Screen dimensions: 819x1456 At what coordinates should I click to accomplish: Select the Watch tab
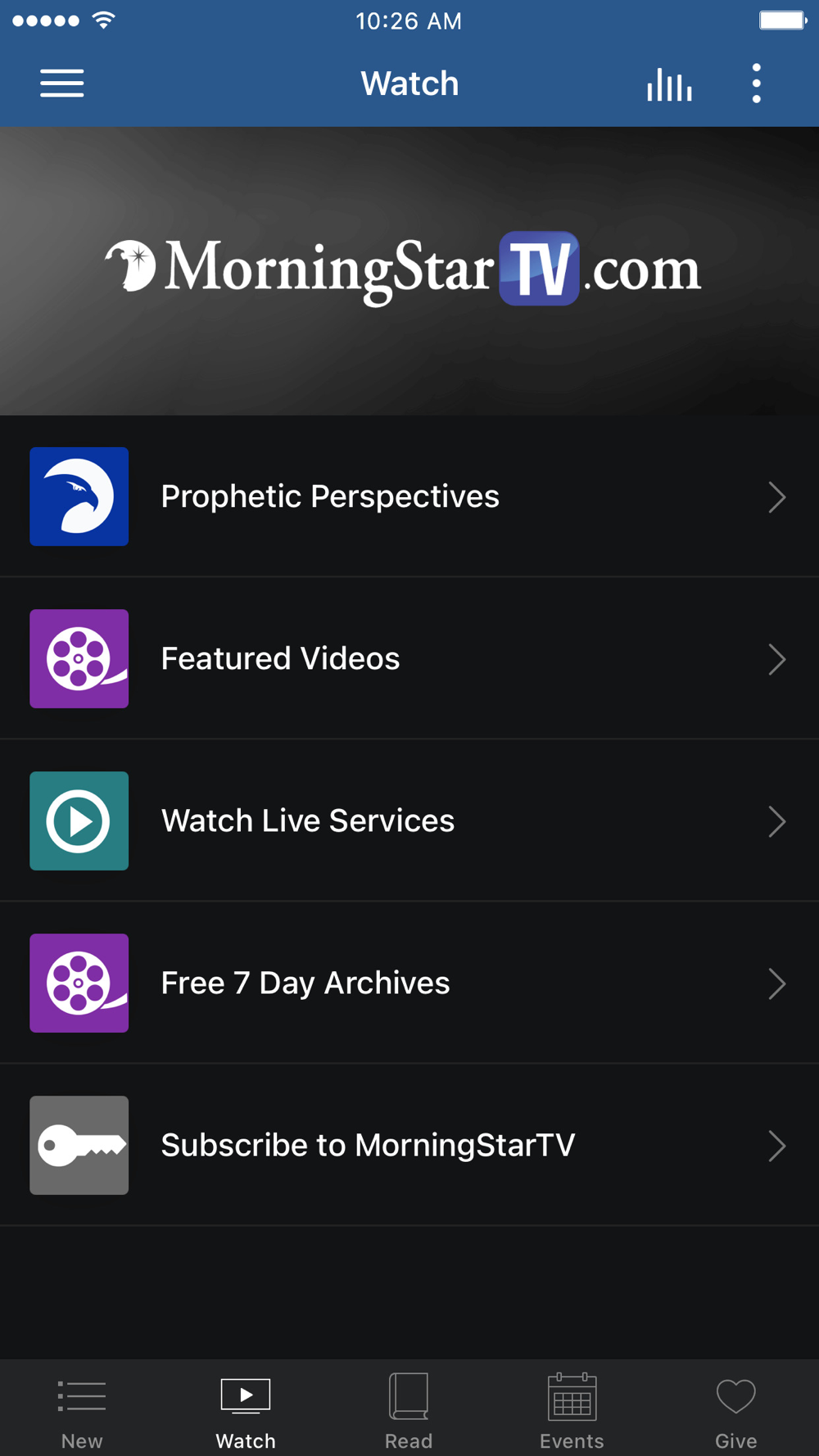click(246, 1410)
